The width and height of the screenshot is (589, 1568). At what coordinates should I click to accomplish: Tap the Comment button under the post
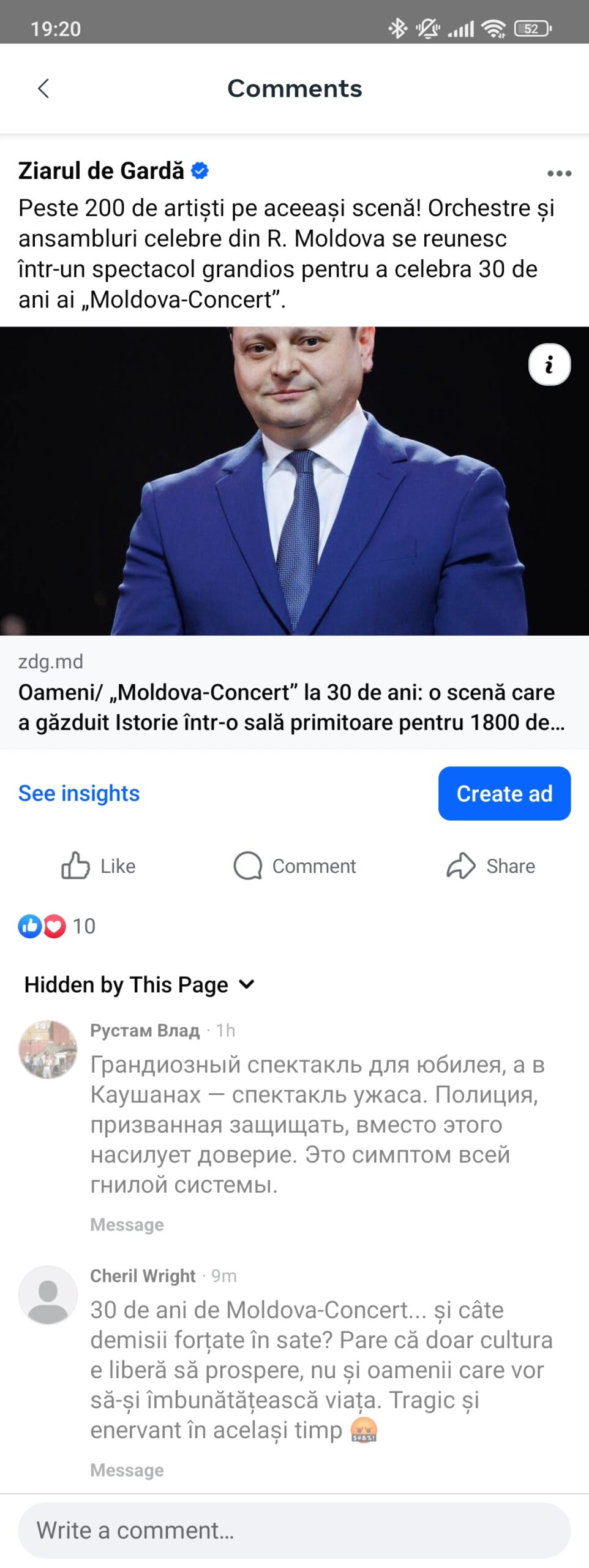pyautogui.click(x=294, y=866)
